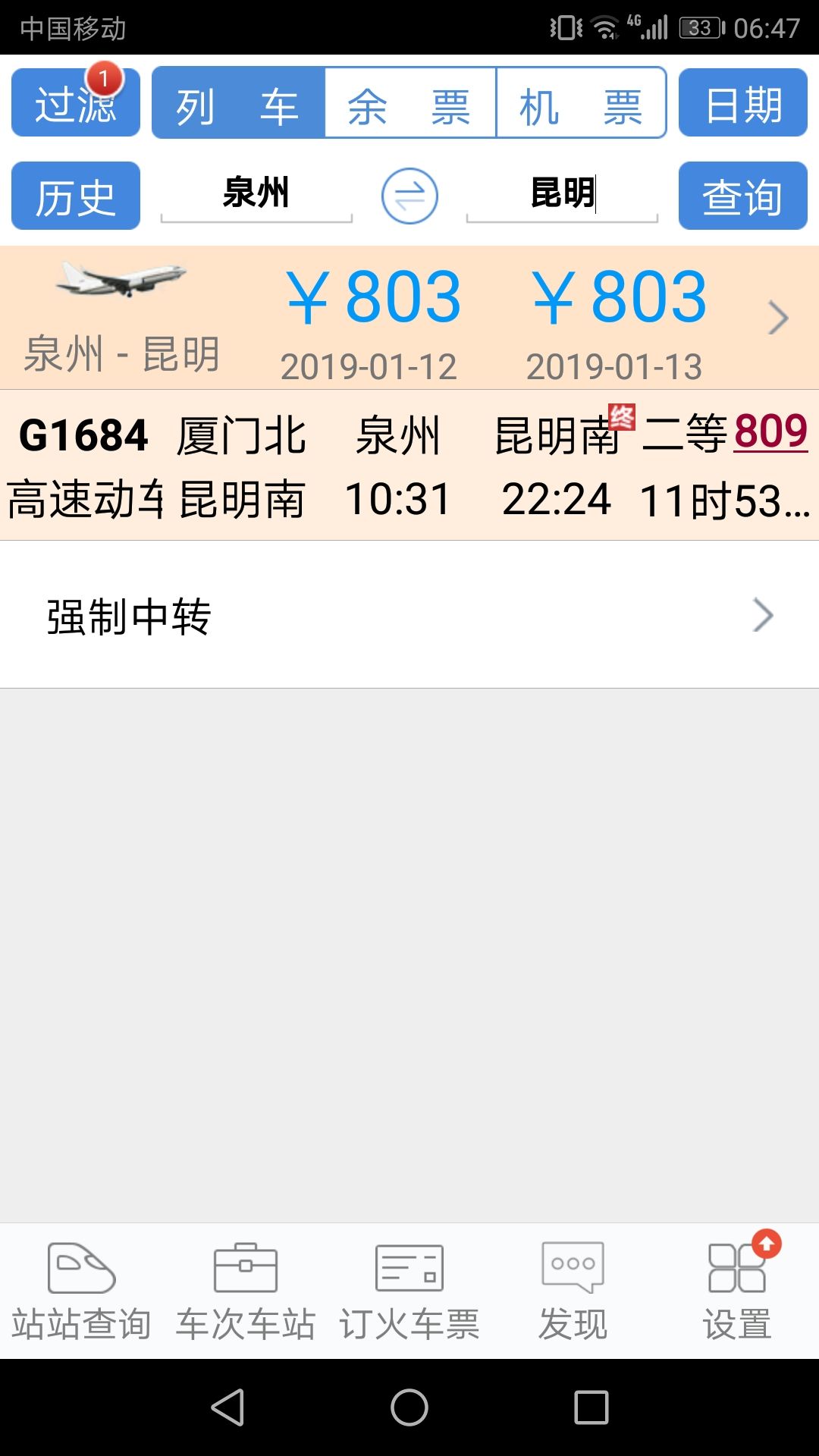Swap departure and arrival stations
This screenshot has height=1456, width=819.
409,196
